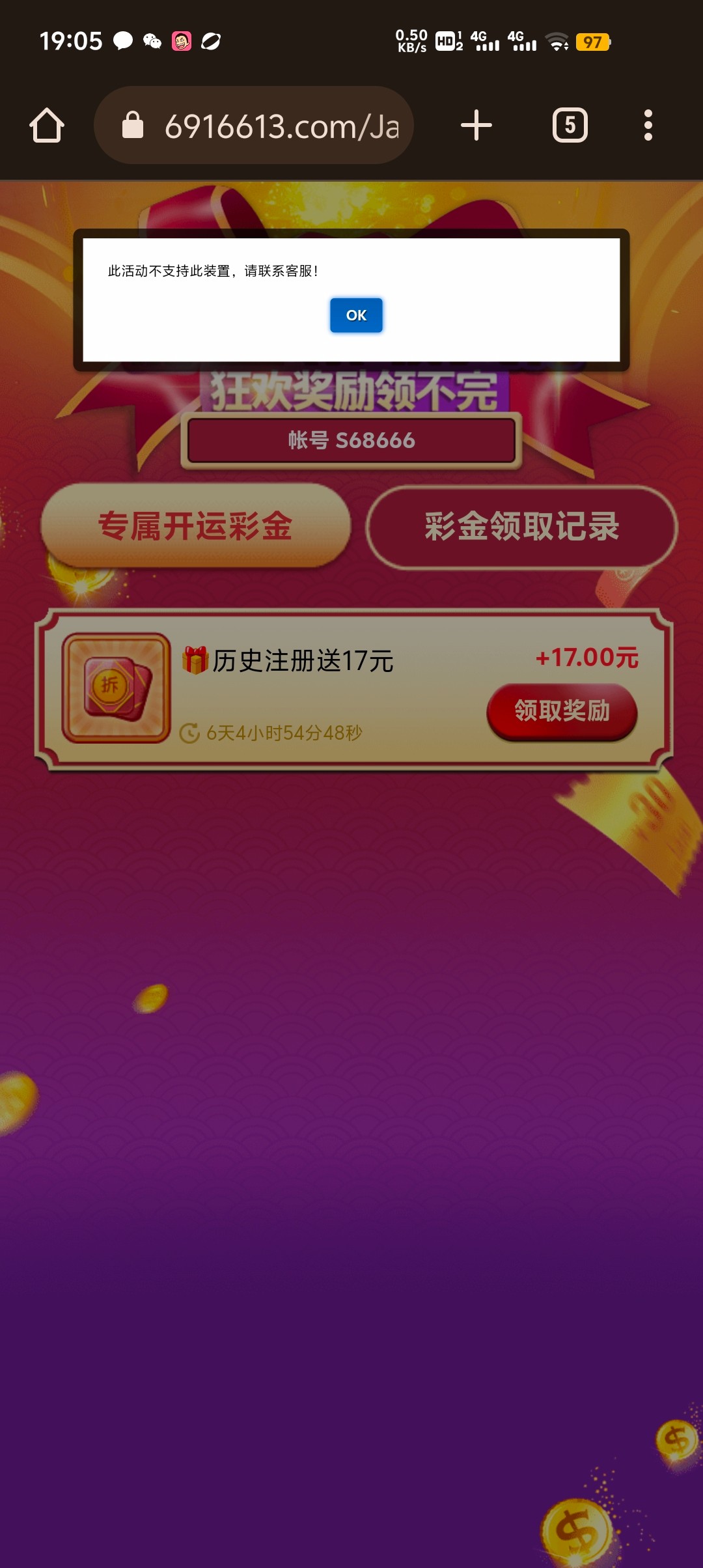Screen dimensions: 703x1568
Task: Switch to the 专属开运彩金 tab
Action: pyautogui.click(x=195, y=526)
